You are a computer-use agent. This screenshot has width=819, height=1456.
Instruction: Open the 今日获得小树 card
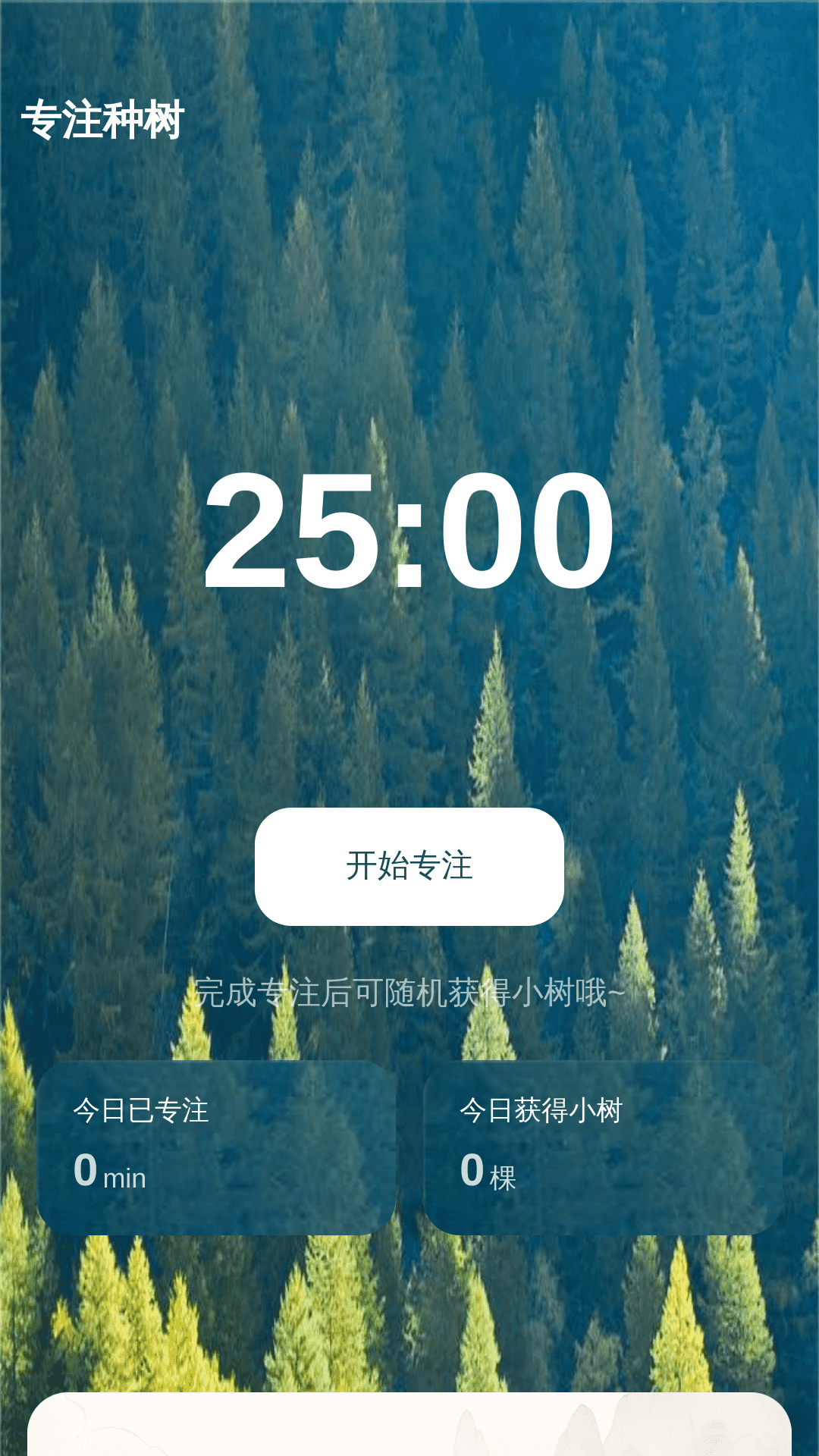click(x=603, y=1147)
